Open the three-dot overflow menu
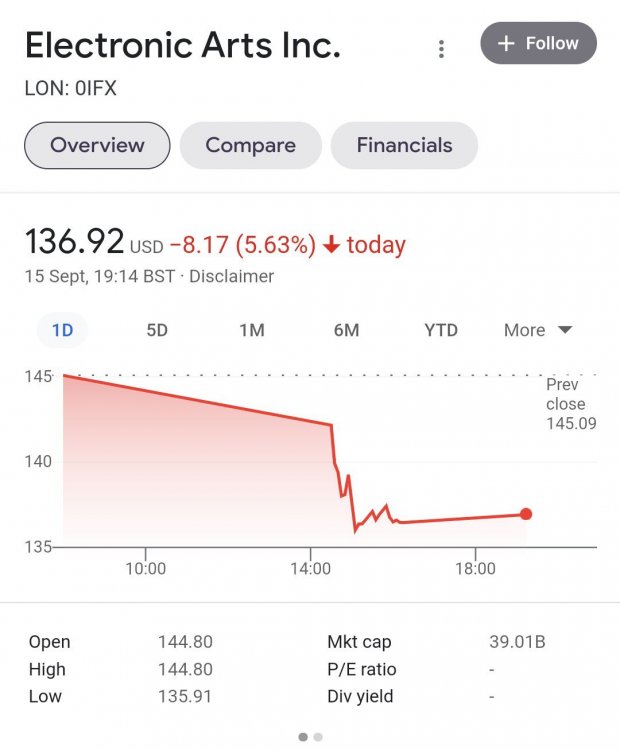The image size is (620, 750). 441,48
